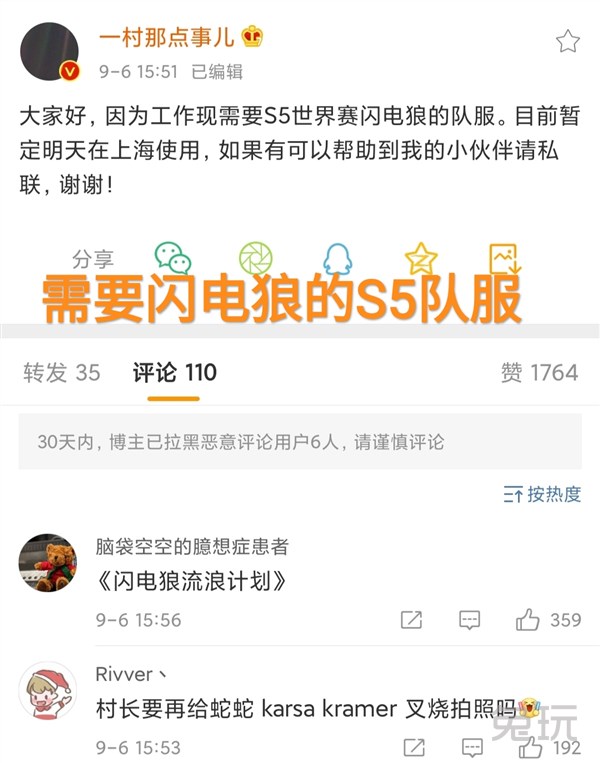Forward the 《闪电狼流浪计划》 comment
Viewport: 600px width, 763px height.
tap(411, 620)
